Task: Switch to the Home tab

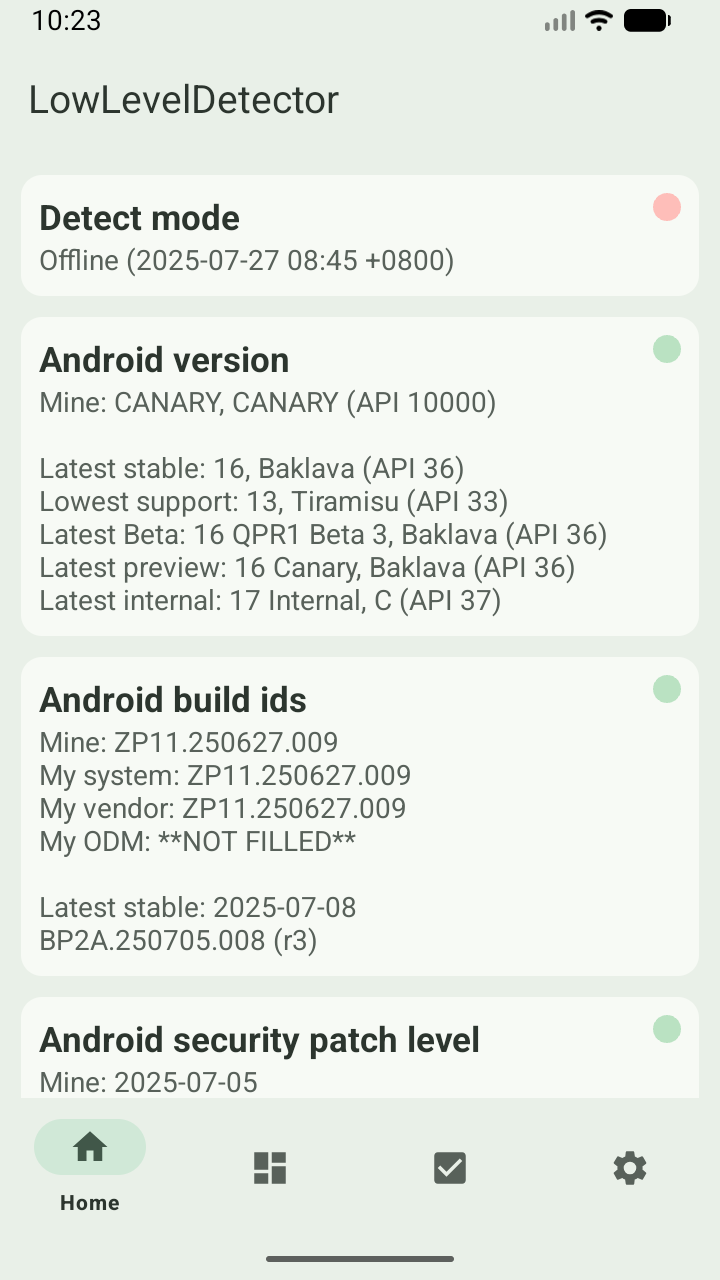Action: point(90,1166)
